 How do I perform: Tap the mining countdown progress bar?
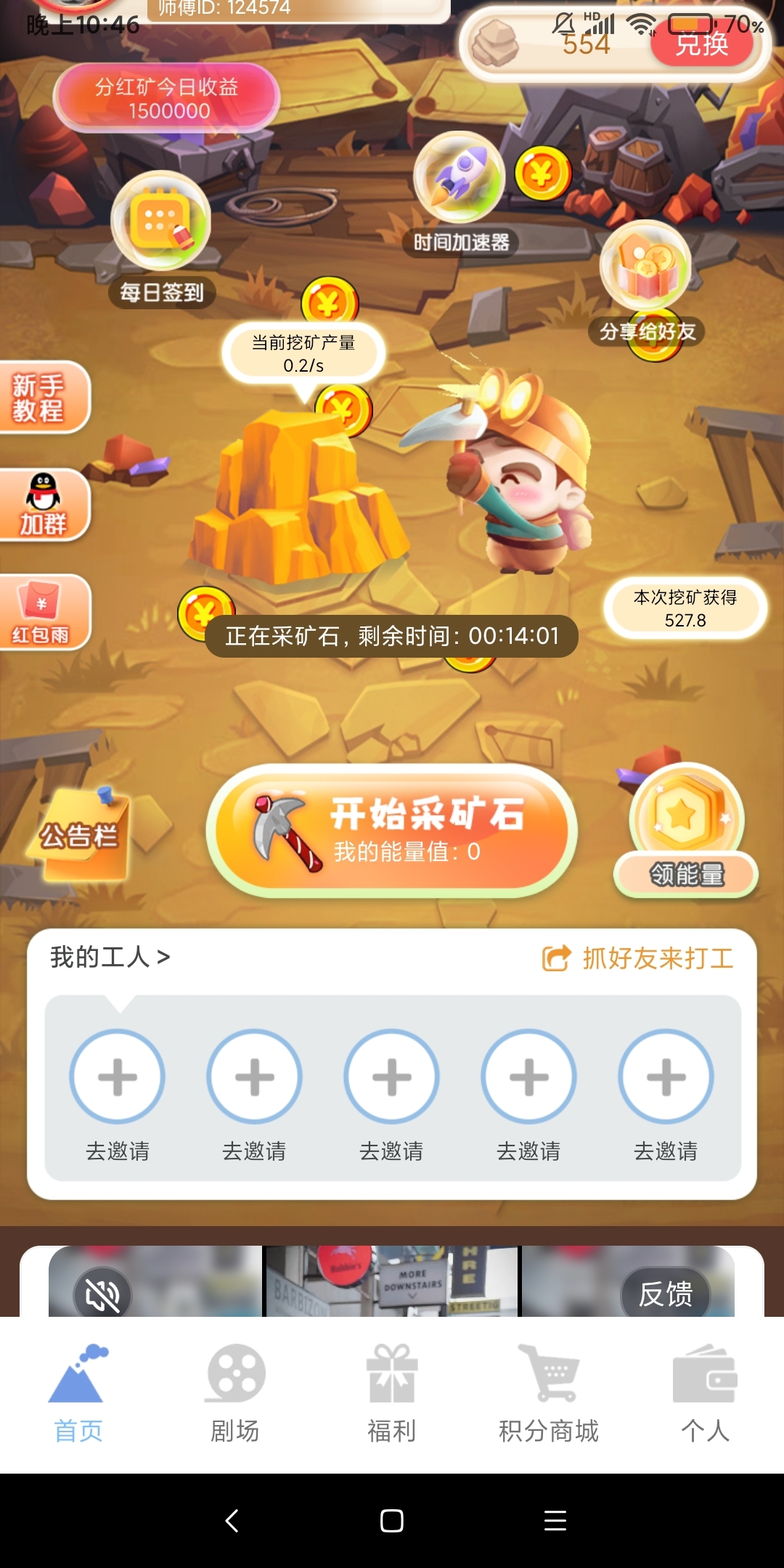click(x=392, y=636)
